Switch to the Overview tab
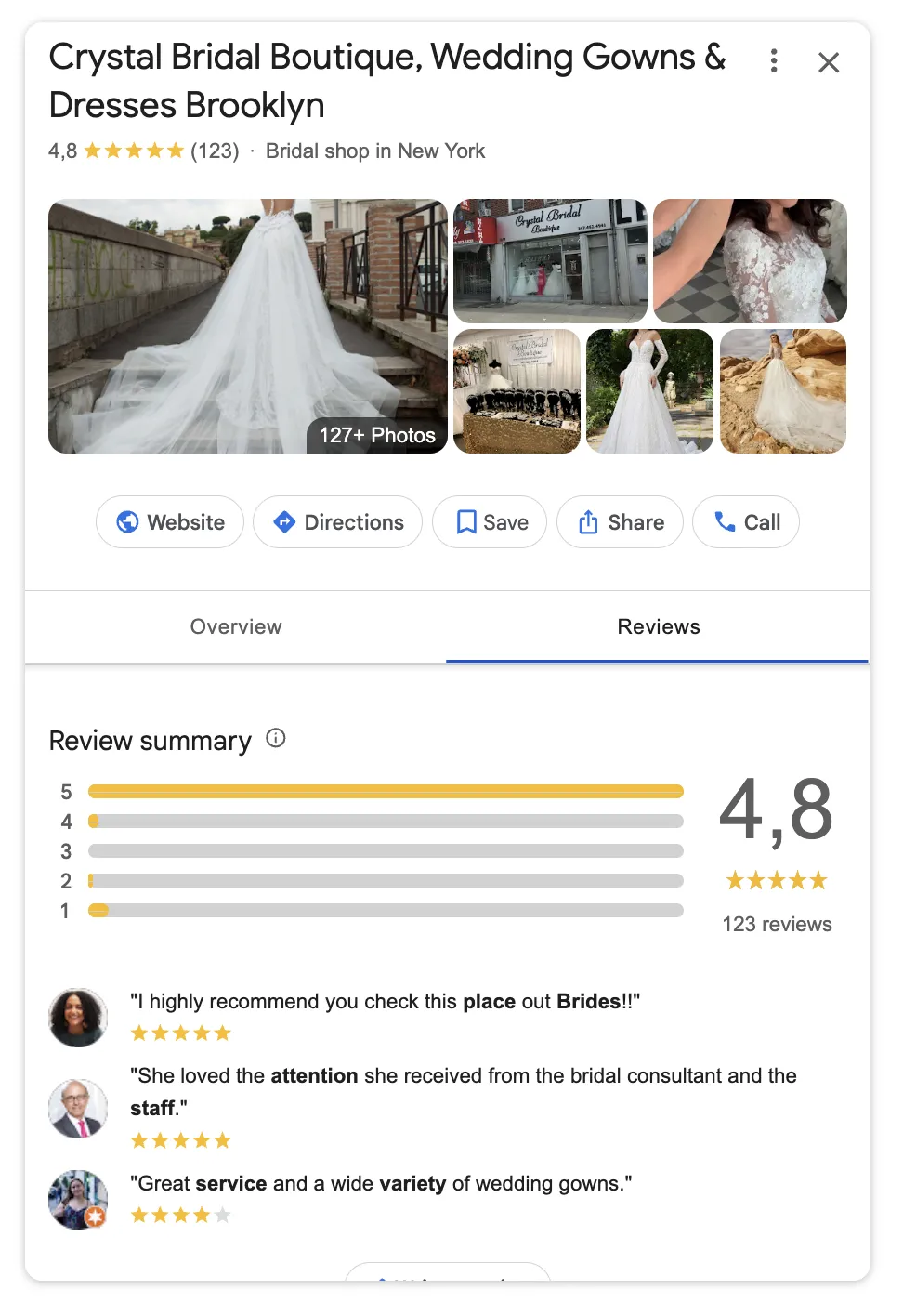This screenshot has height=1316, width=903. (x=236, y=626)
